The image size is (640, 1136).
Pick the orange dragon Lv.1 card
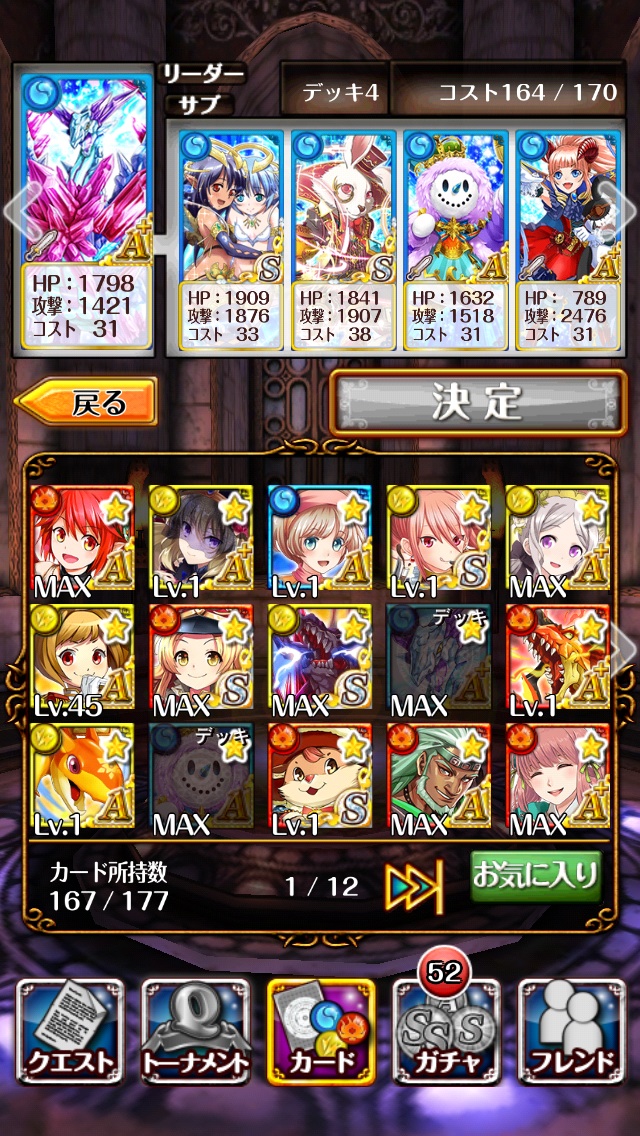pos(82,780)
